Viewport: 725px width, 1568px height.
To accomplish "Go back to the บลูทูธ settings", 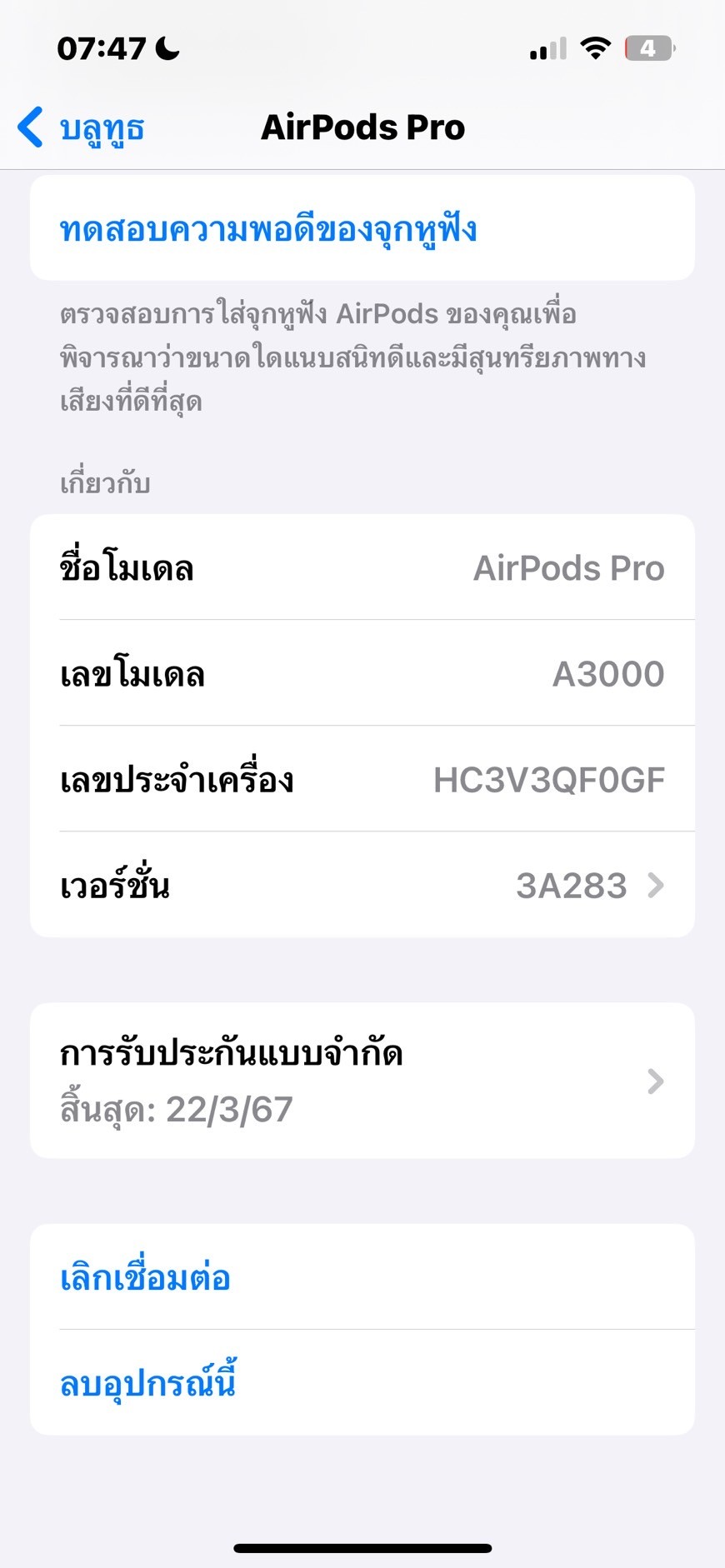I will point(81,128).
